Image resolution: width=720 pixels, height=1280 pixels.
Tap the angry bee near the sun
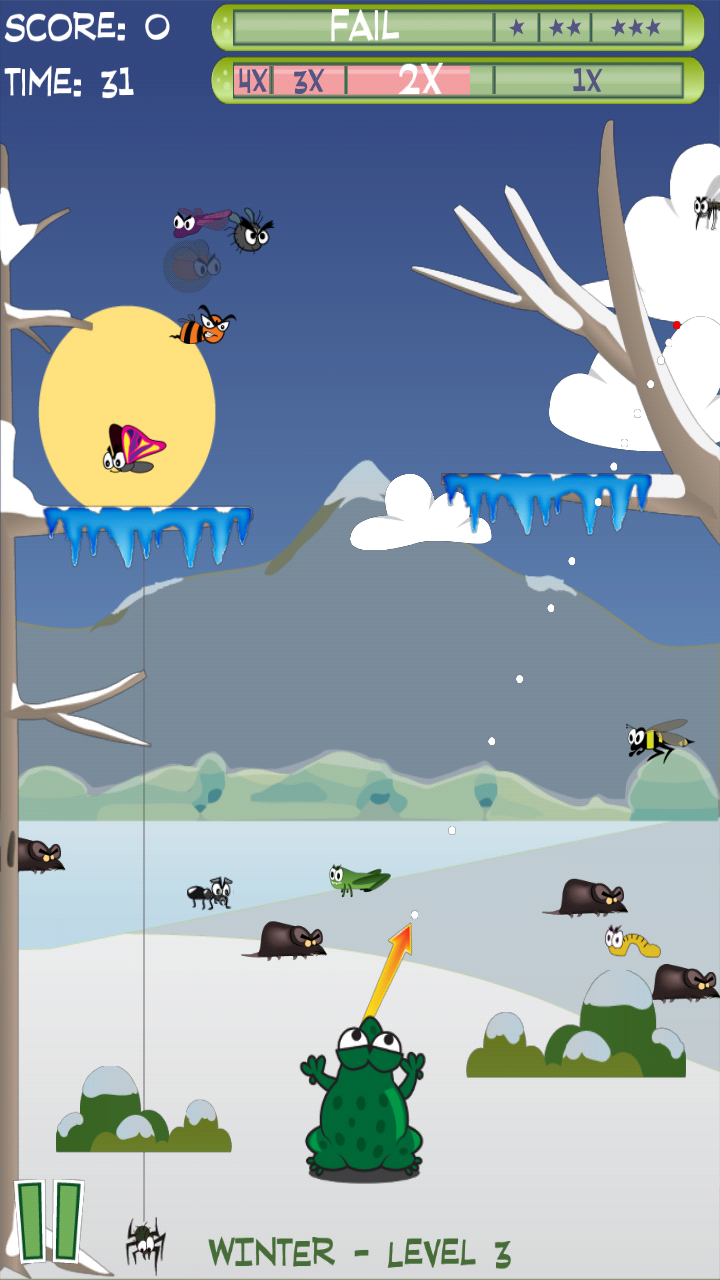point(205,328)
